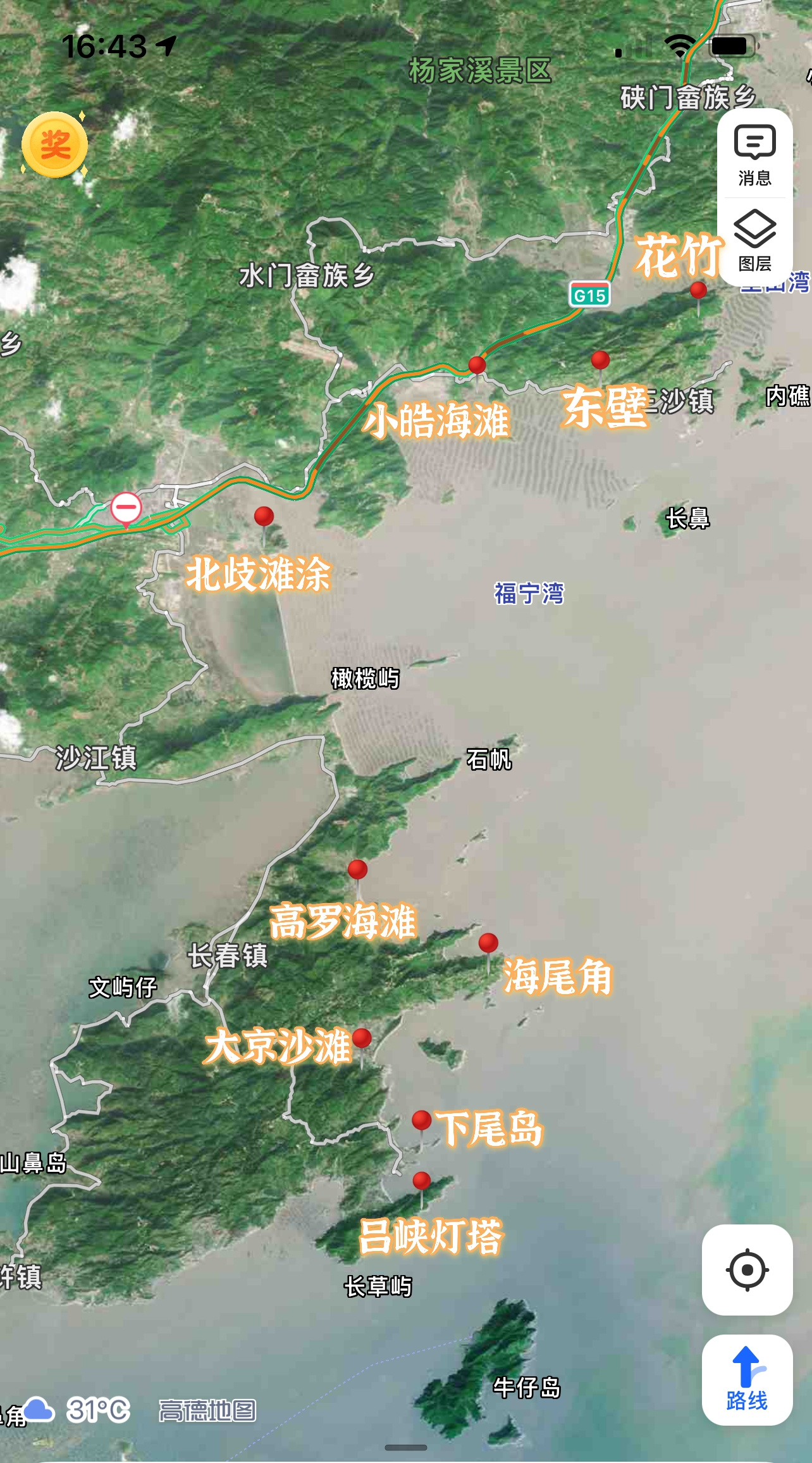This screenshot has width=812, height=1463.
Task: Tap the road closure traffic marker
Action: click(126, 509)
